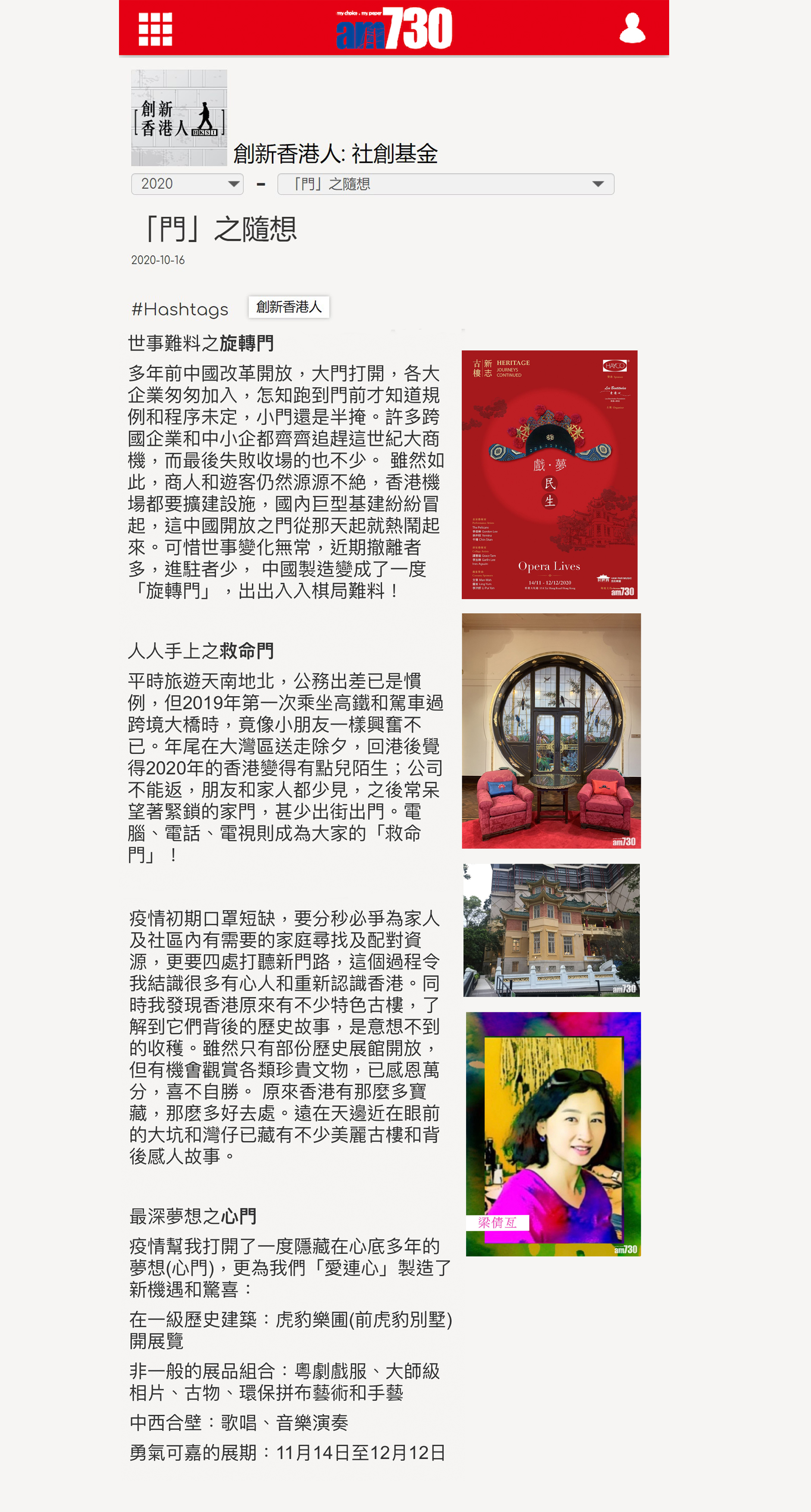Screen dimensions: 811x1512
Task: Tap the 創新香港人 hashtag chip
Action: (289, 307)
